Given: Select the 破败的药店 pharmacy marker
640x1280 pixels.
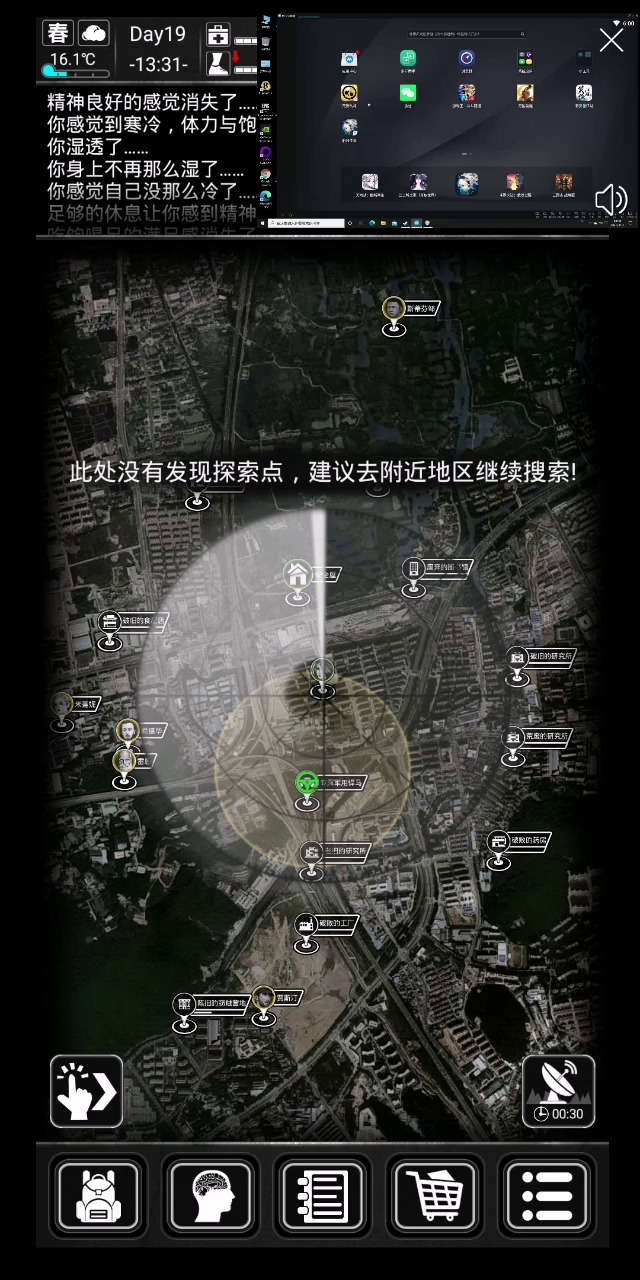Looking at the screenshot, I should click(498, 842).
